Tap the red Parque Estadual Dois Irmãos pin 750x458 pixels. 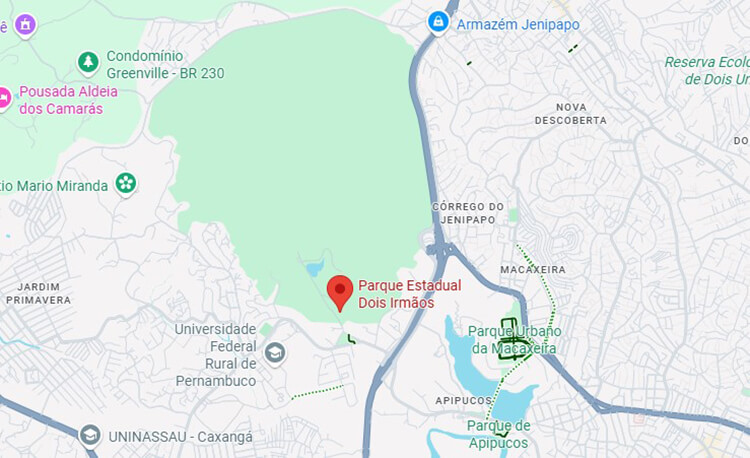[341, 291]
